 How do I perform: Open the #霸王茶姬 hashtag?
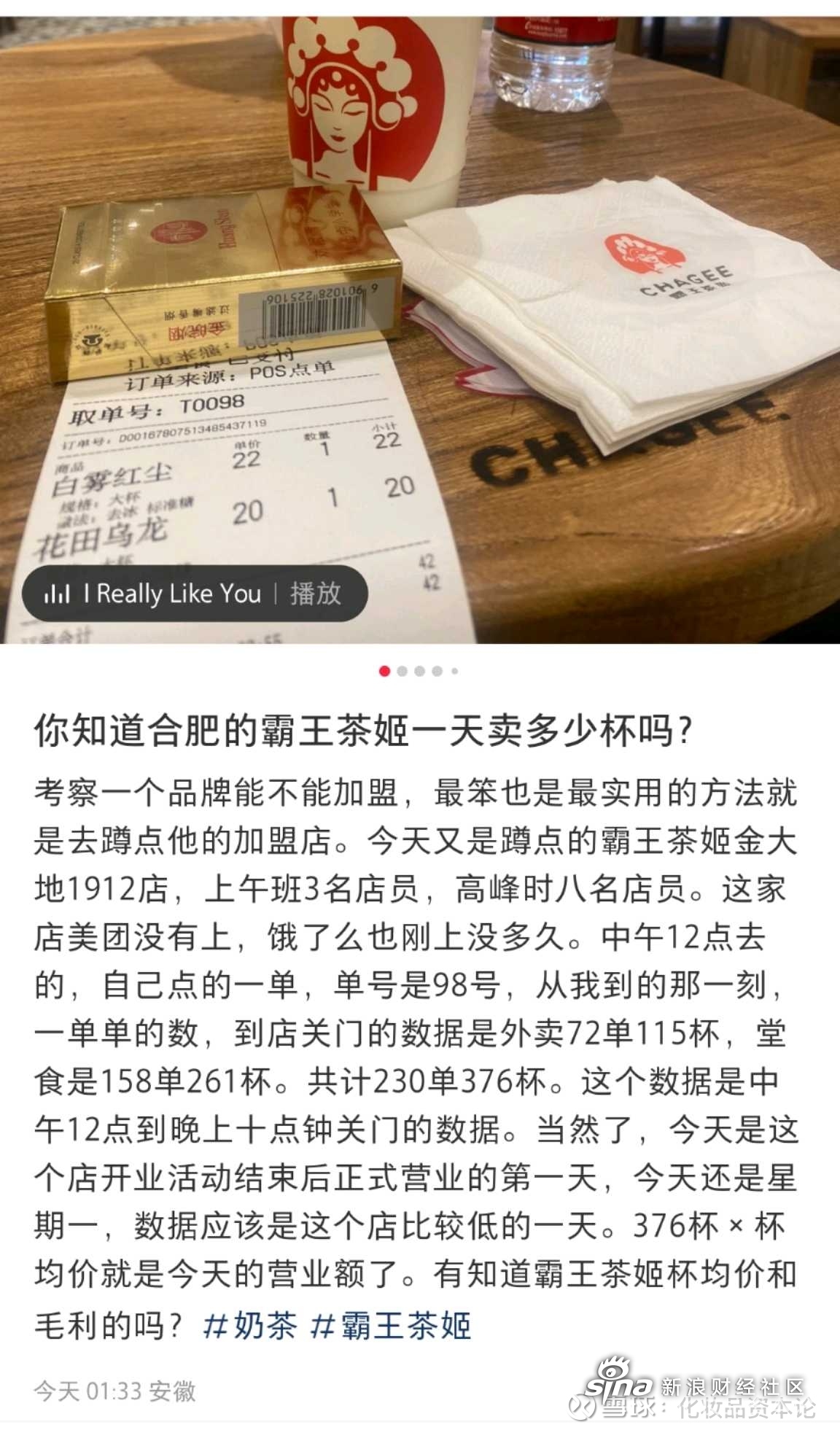tap(391, 1324)
